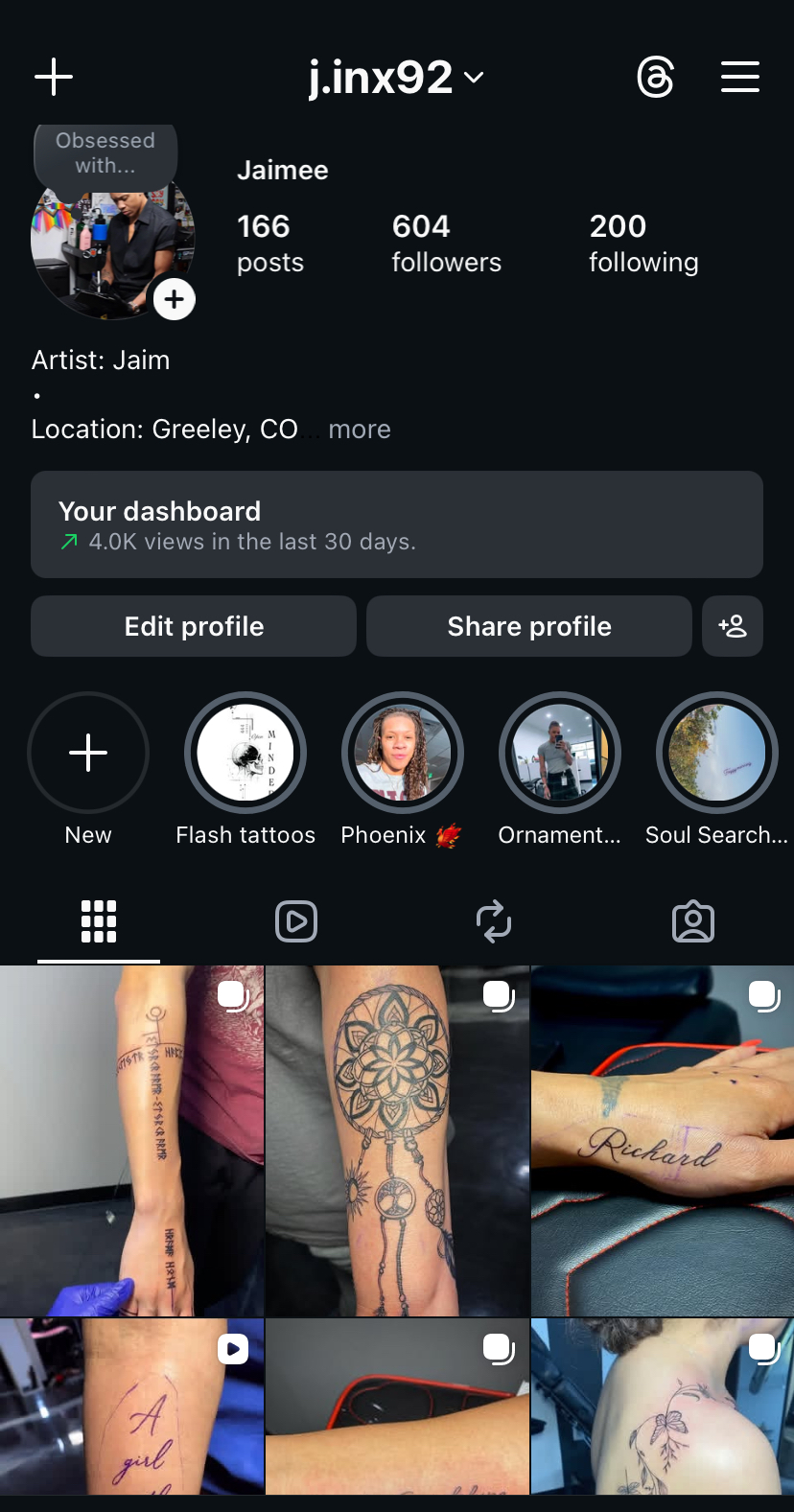Tap the create new post plus icon
This screenshot has width=794, height=1512.
click(54, 77)
